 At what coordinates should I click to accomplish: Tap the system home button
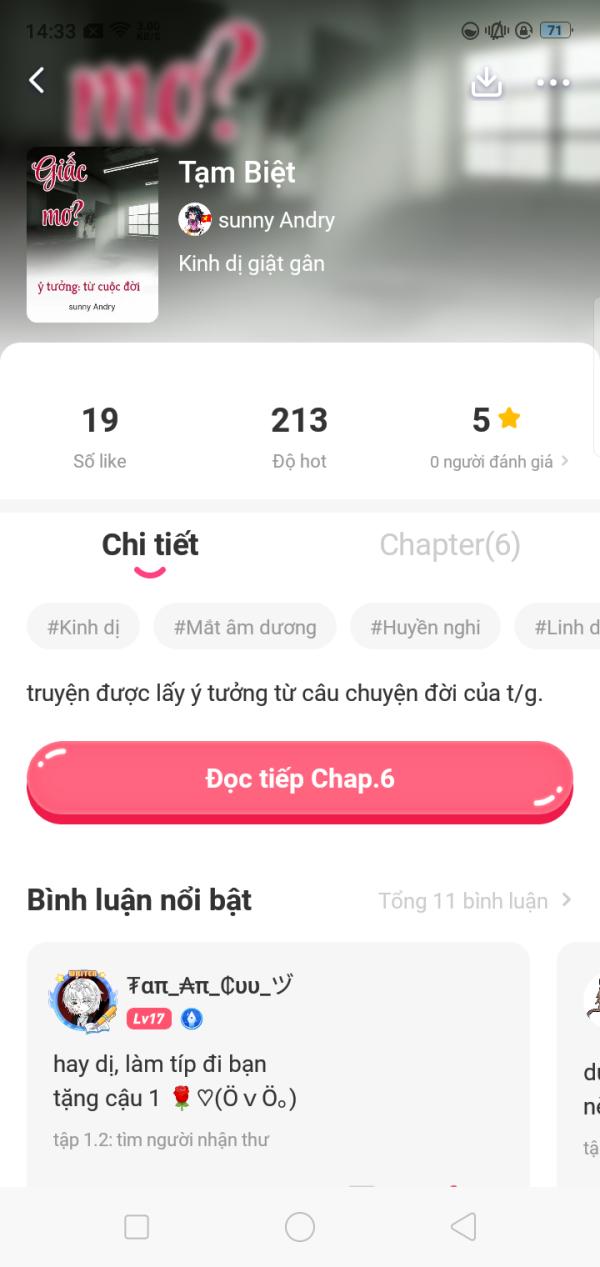coord(300,1227)
